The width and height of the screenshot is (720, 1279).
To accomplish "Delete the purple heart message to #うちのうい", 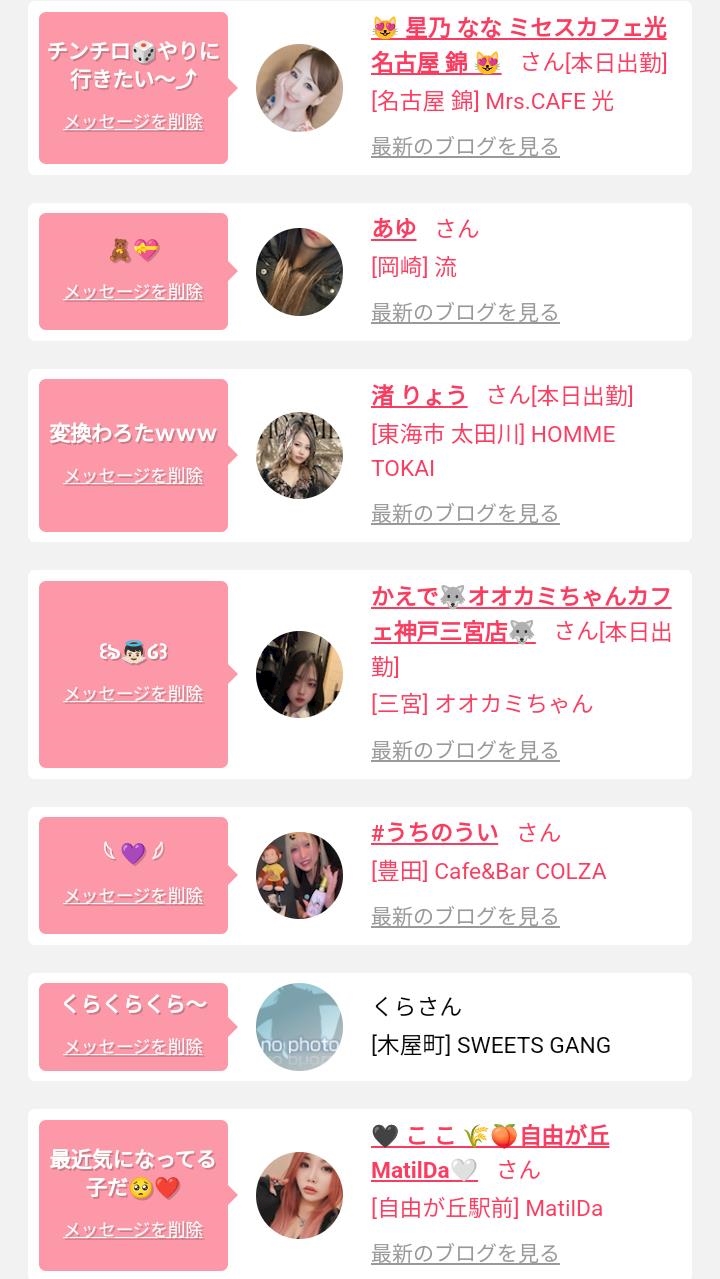I will [x=134, y=896].
